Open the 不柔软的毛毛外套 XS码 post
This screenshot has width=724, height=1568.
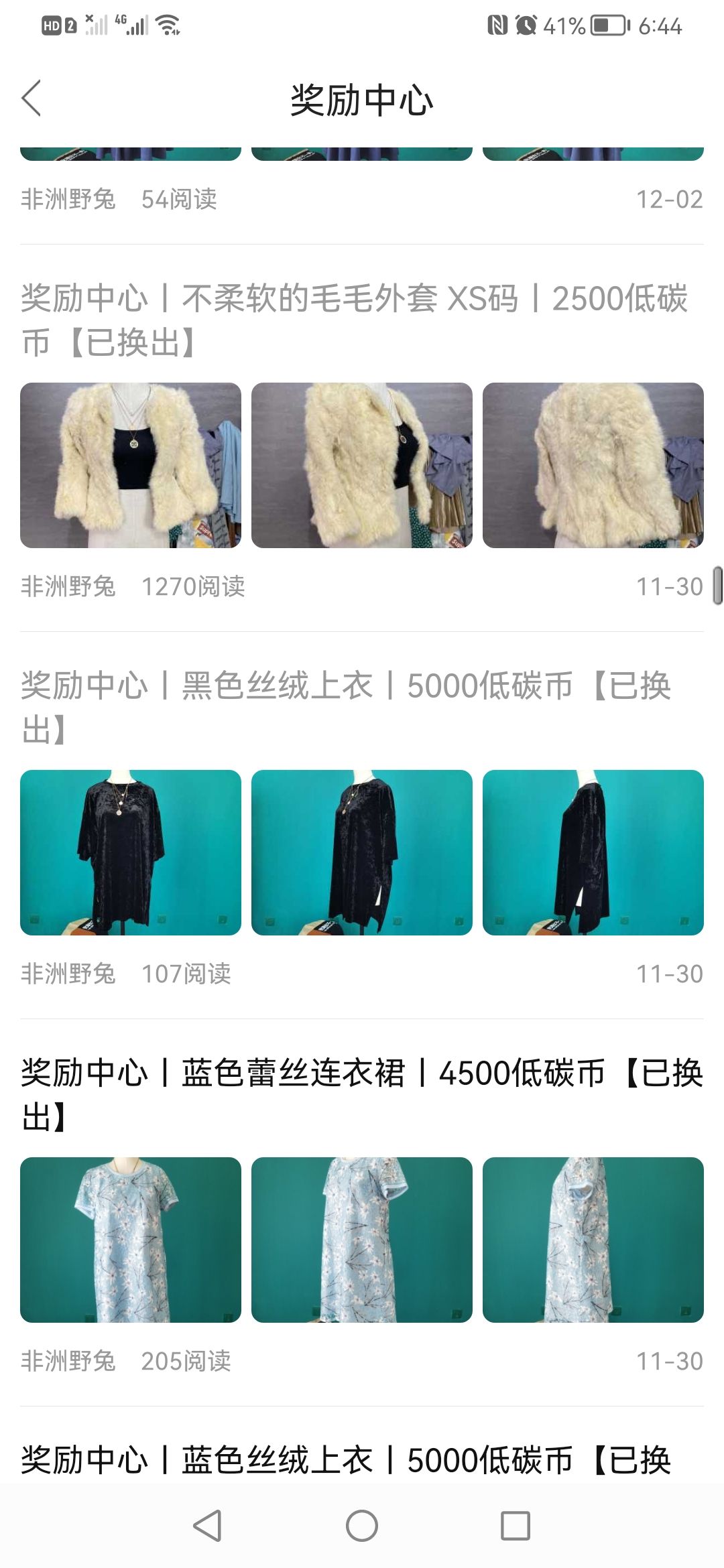(x=355, y=320)
